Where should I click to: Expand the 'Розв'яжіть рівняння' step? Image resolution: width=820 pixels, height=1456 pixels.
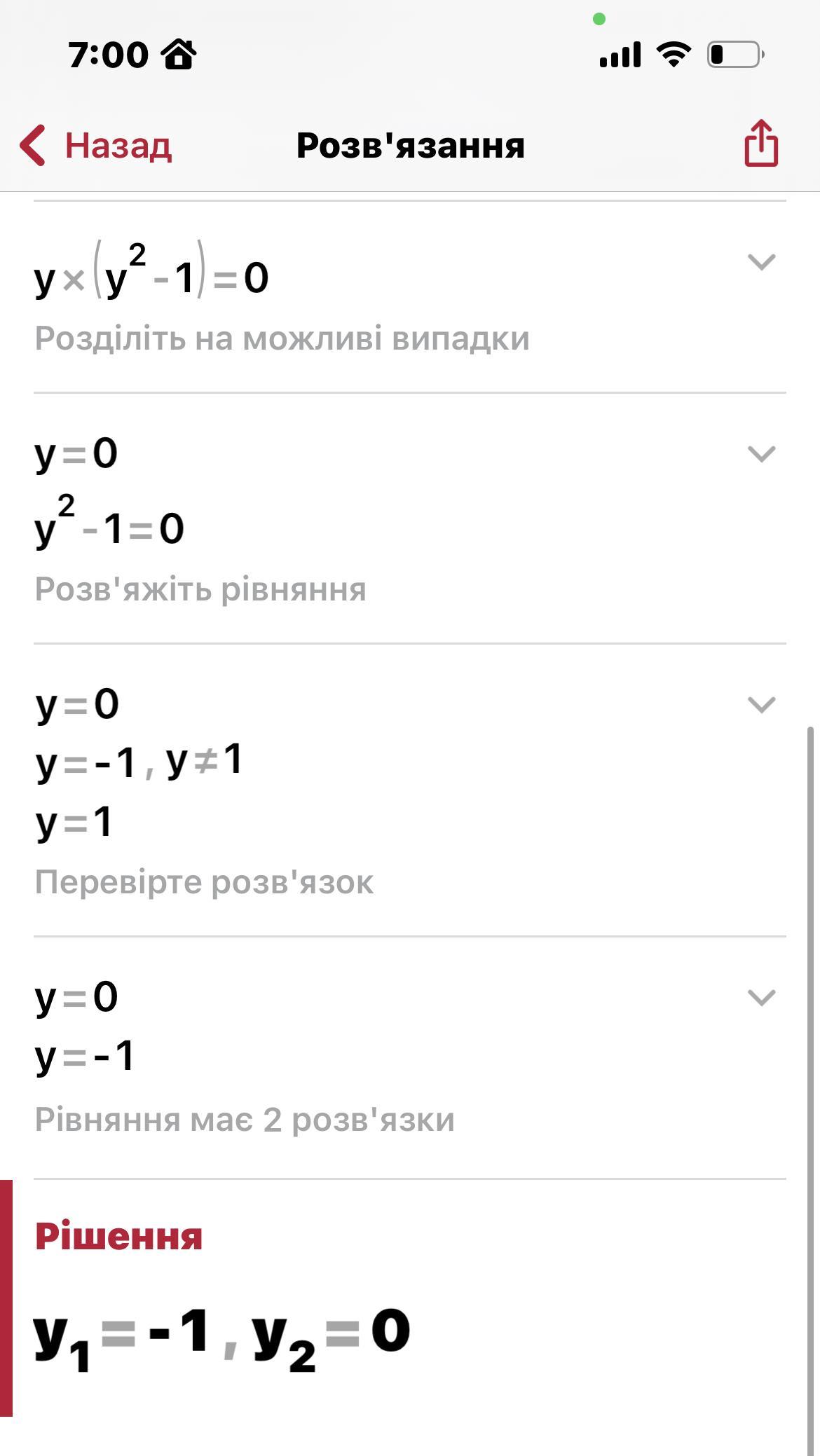[x=761, y=454]
